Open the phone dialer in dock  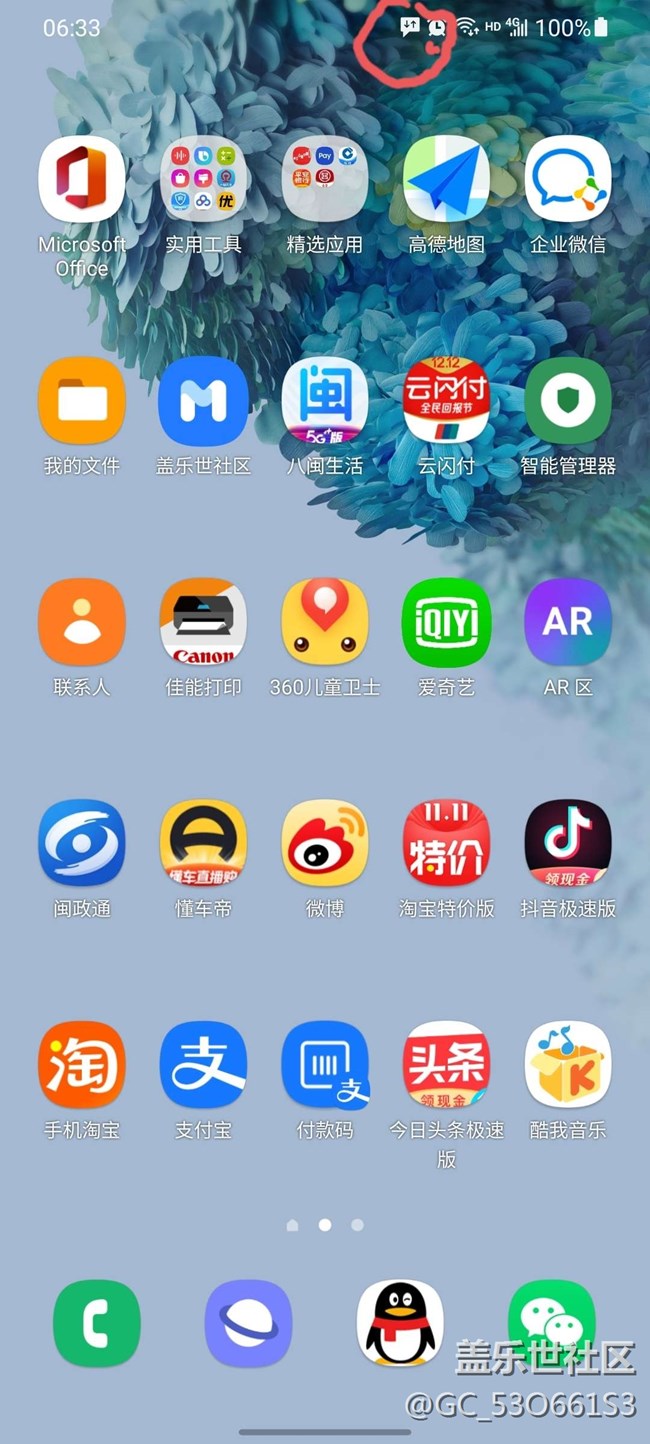(x=97, y=1323)
